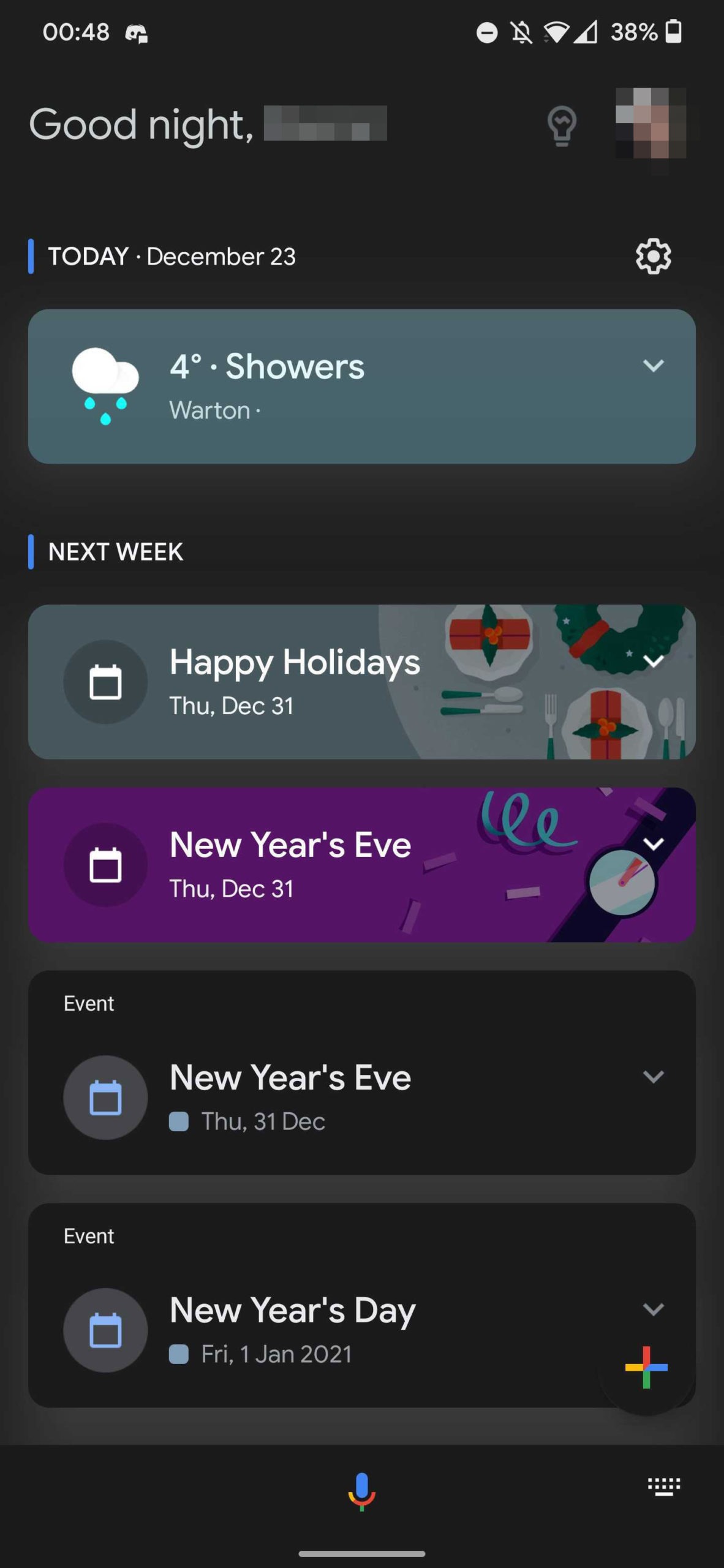The image size is (724, 1568).
Task: Expand the purple New Year's Eve card
Action: [x=654, y=843]
